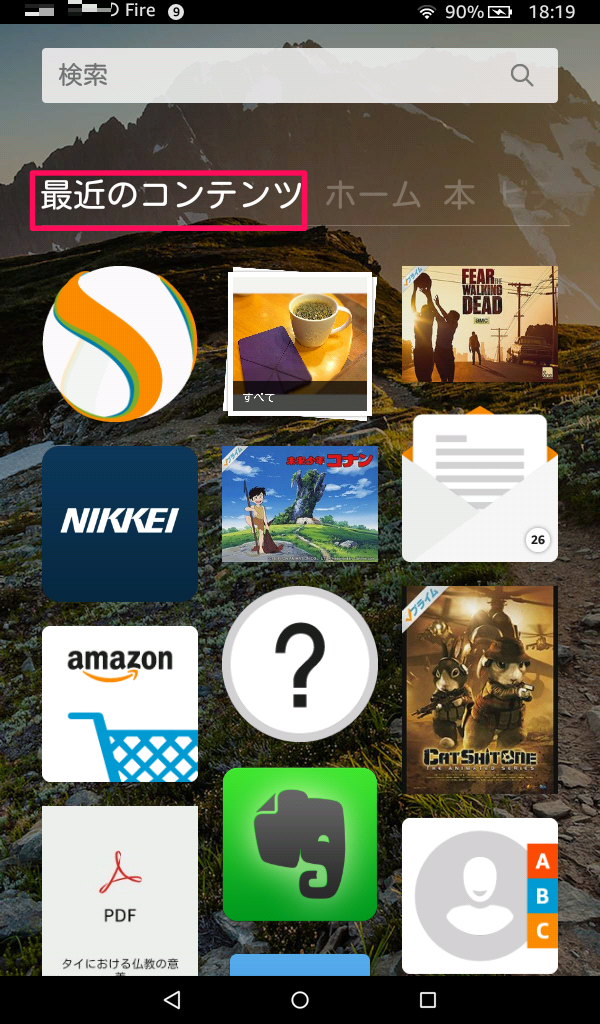Open the question mark help app
The height and width of the screenshot is (1024, 600).
(300, 663)
